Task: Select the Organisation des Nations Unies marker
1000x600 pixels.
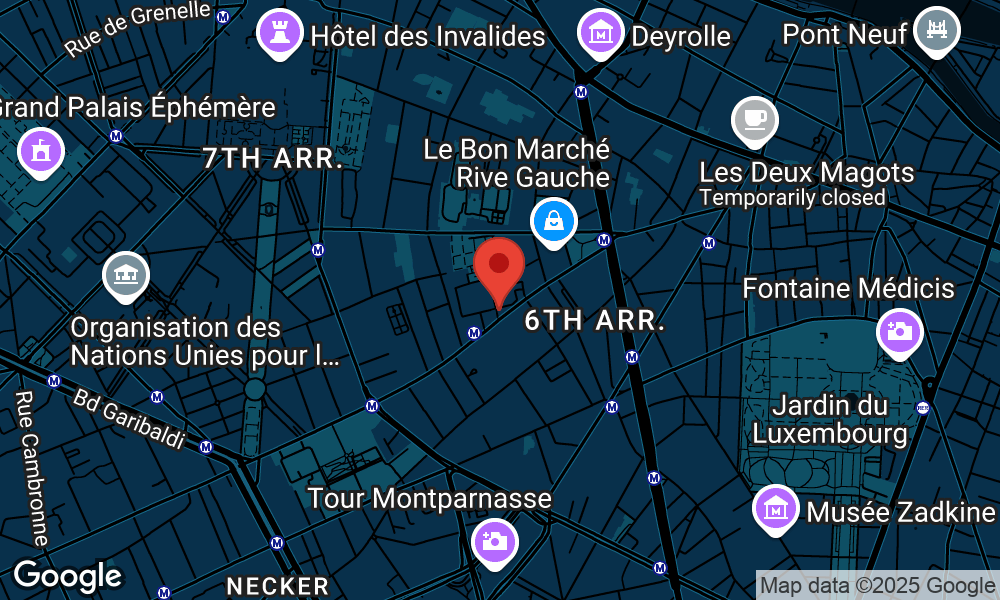Action: click(x=126, y=275)
